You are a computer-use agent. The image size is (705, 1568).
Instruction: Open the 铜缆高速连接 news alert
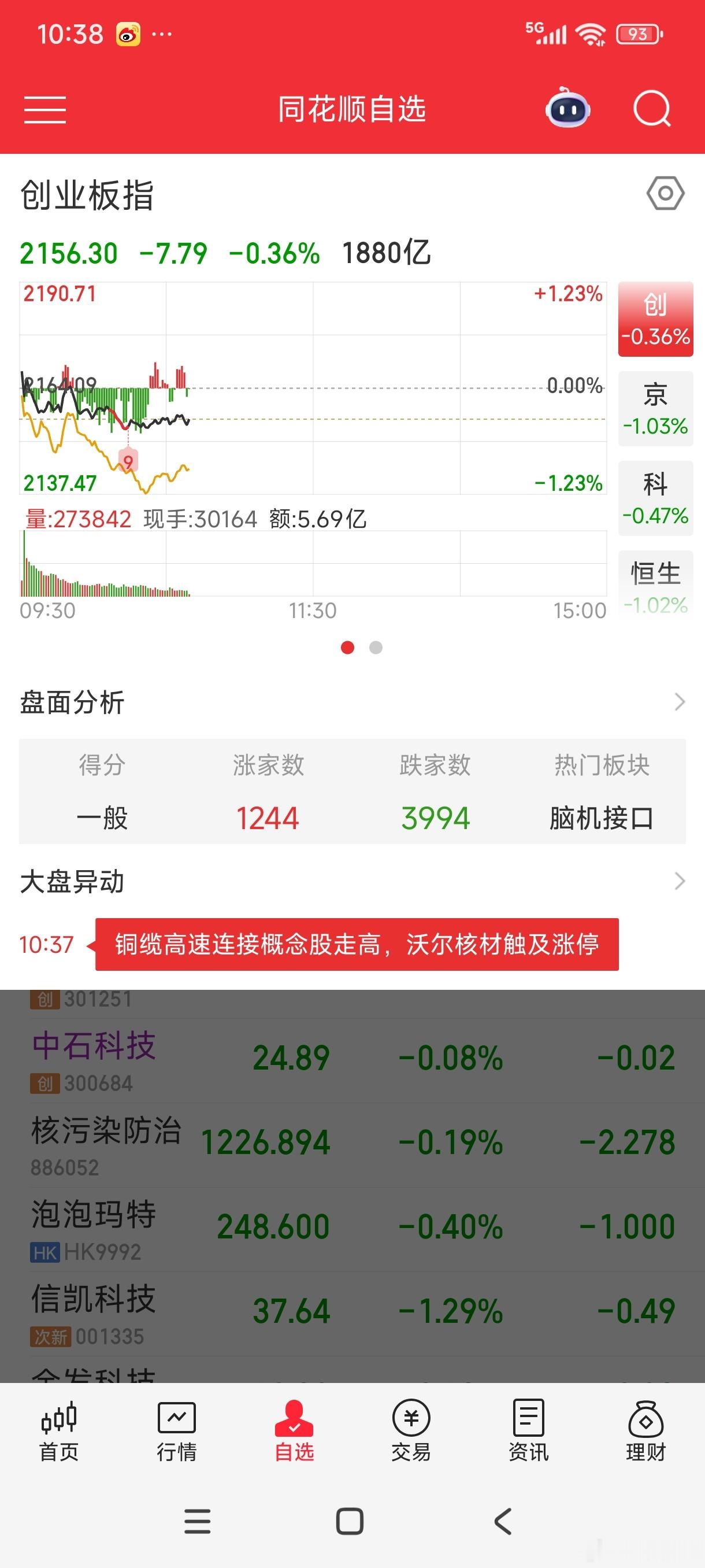coord(357,944)
